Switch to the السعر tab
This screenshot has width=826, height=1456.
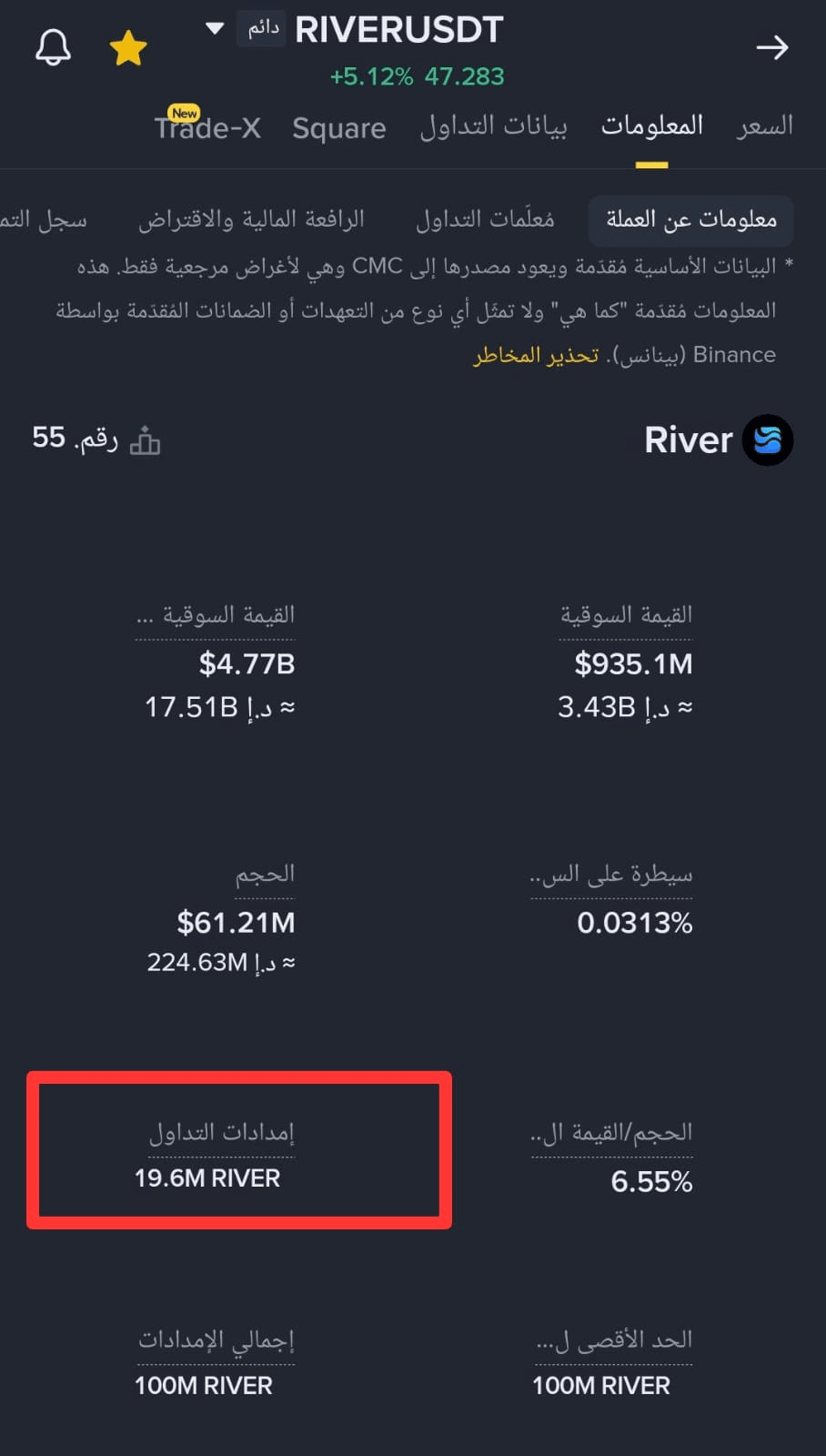[764, 126]
